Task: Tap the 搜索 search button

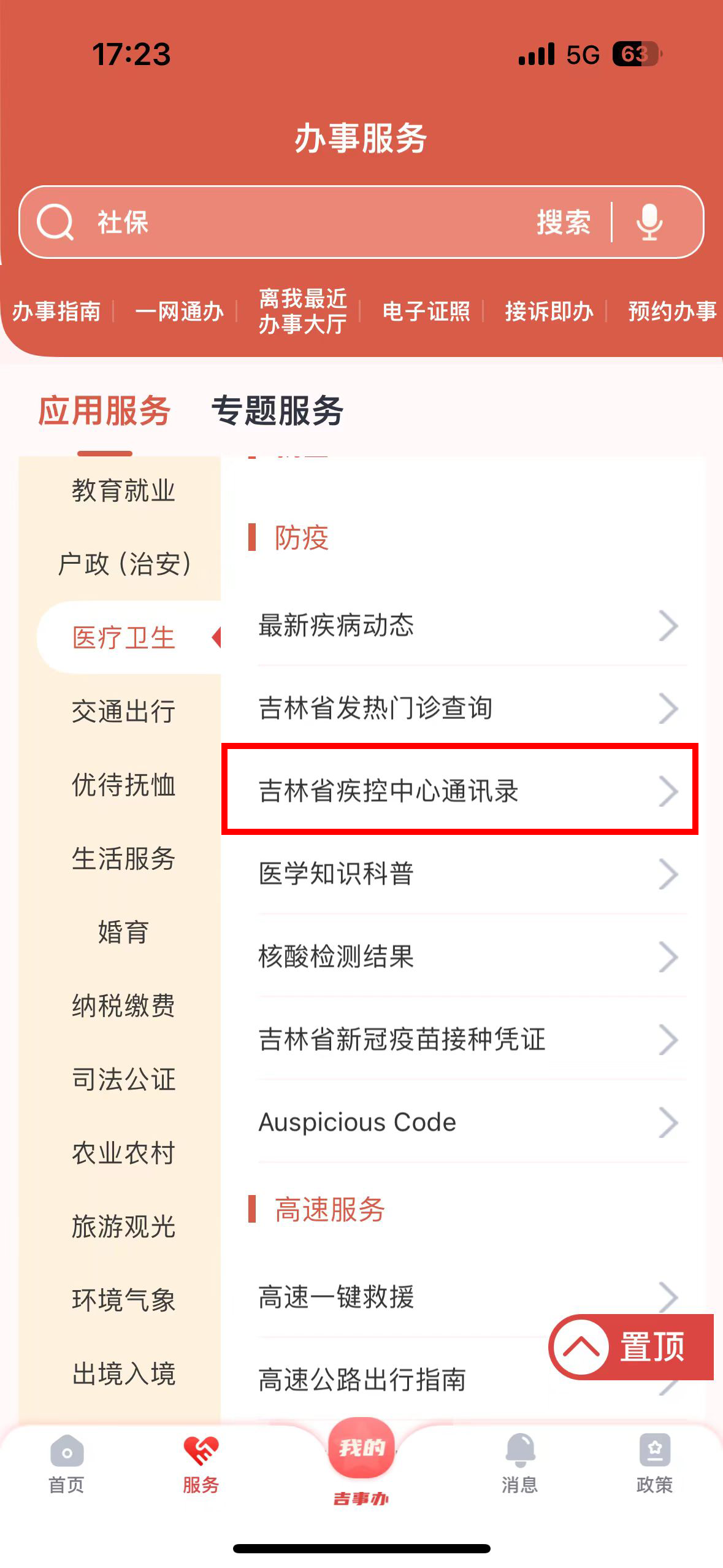Action: click(x=564, y=222)
